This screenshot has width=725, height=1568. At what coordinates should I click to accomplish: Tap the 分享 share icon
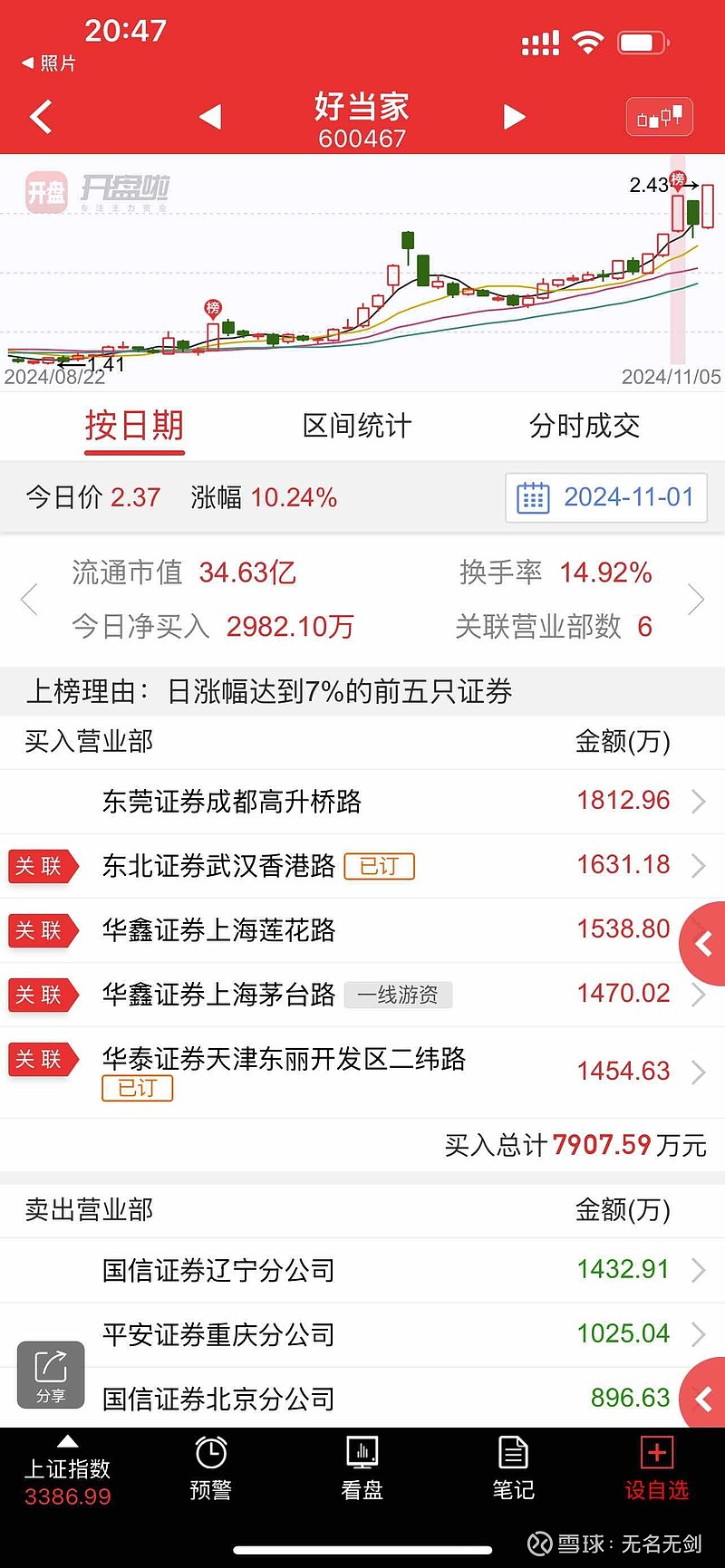coord(50,1374)
